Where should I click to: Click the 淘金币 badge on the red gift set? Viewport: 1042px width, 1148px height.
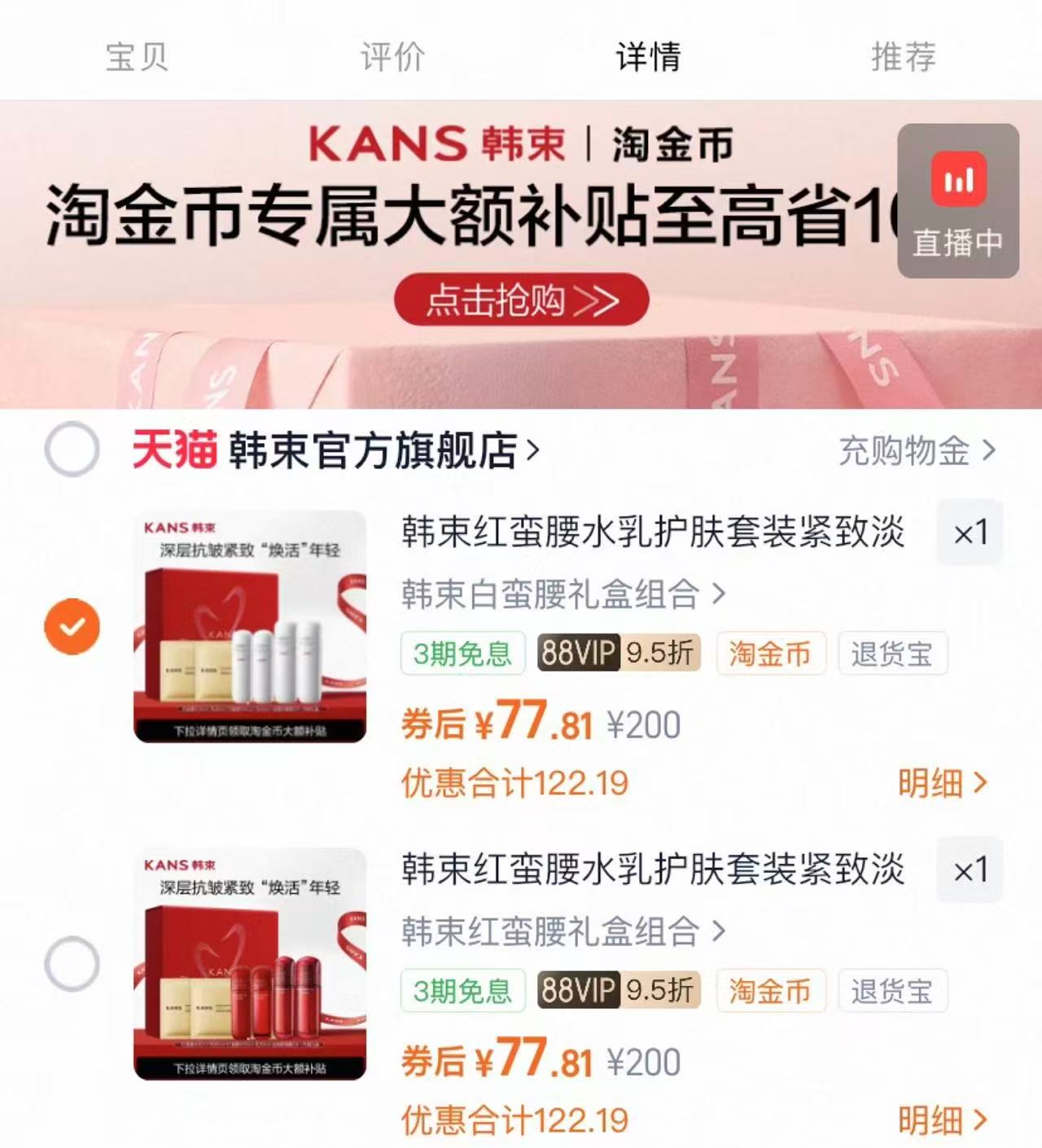(771, 991)
